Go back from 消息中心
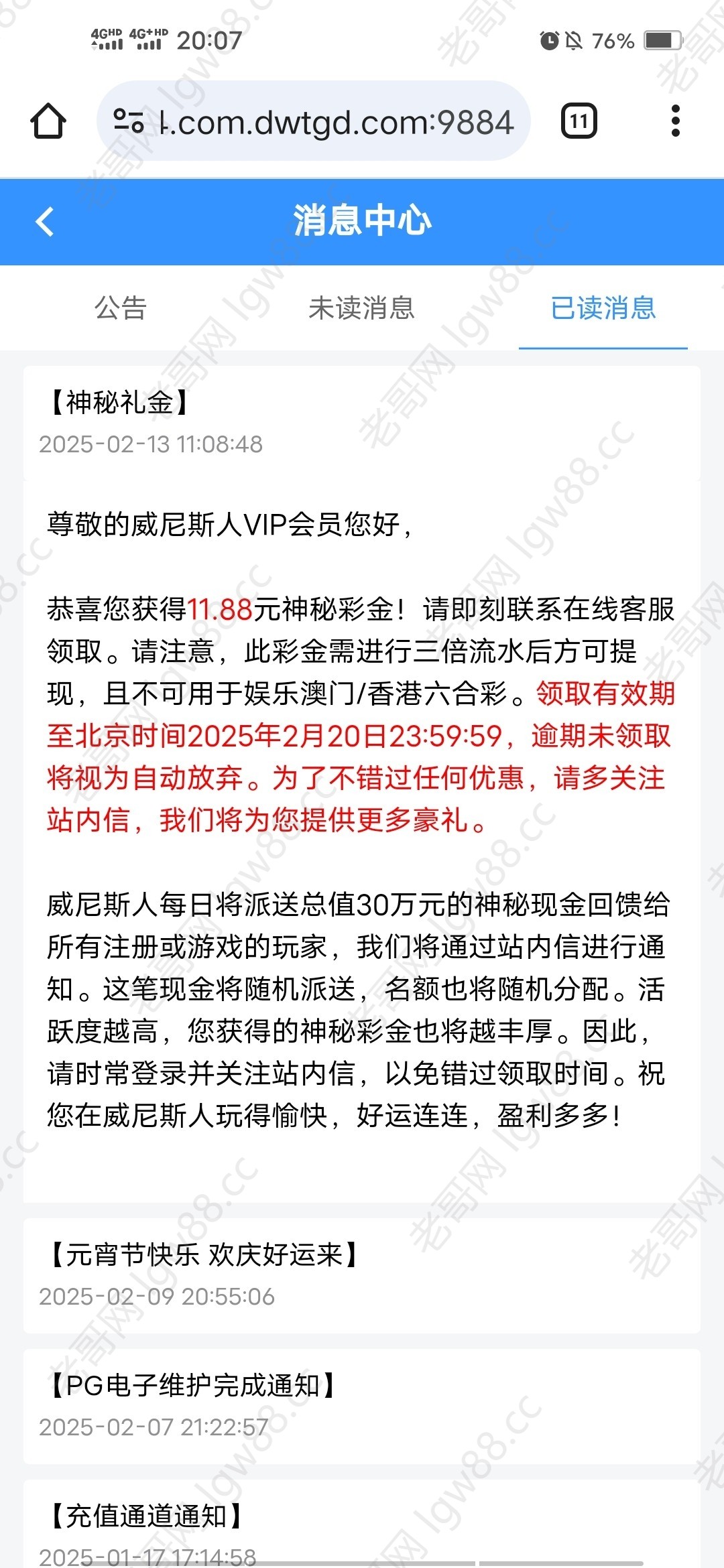The height and width of the screenshot is (1568, 724). point(45,222)
